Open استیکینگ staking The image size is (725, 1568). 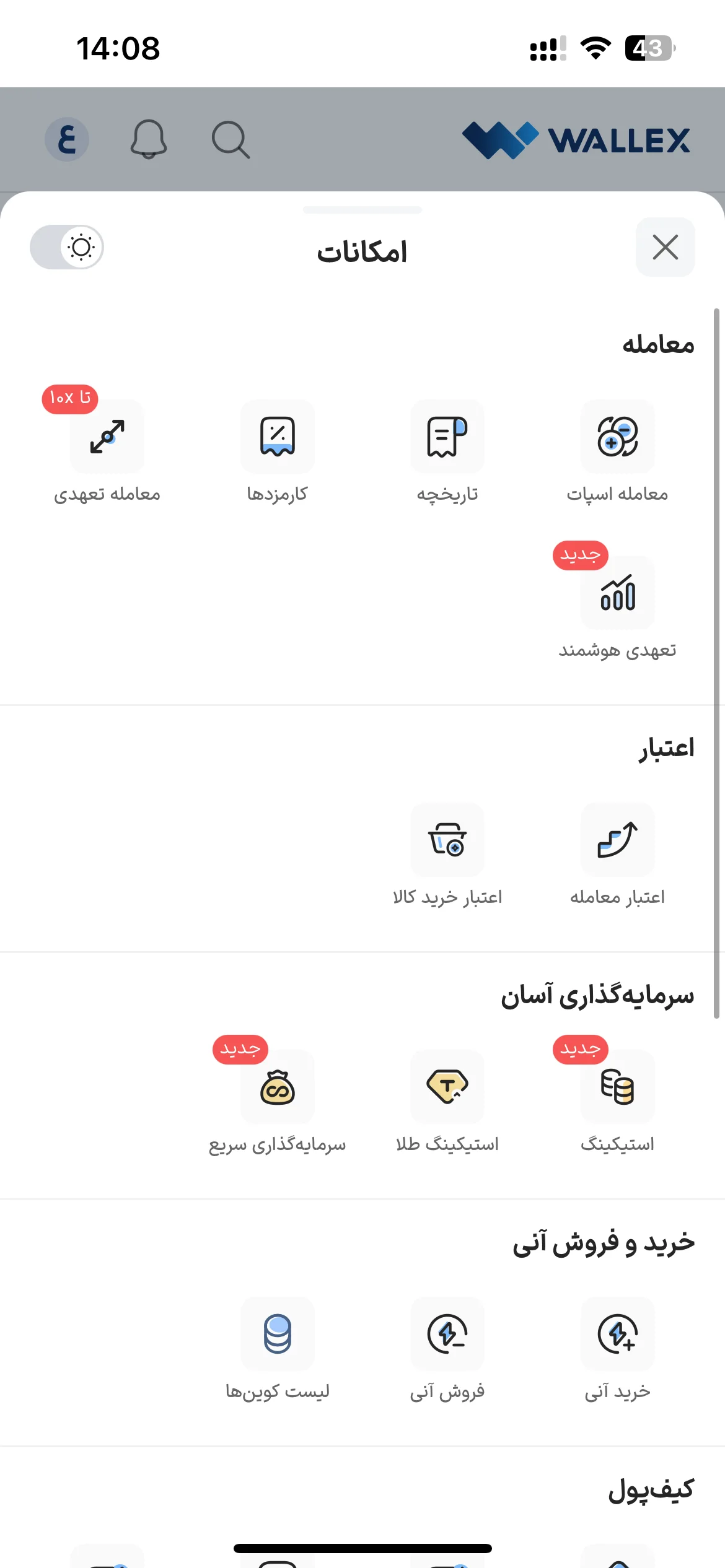coord(617,1102)
